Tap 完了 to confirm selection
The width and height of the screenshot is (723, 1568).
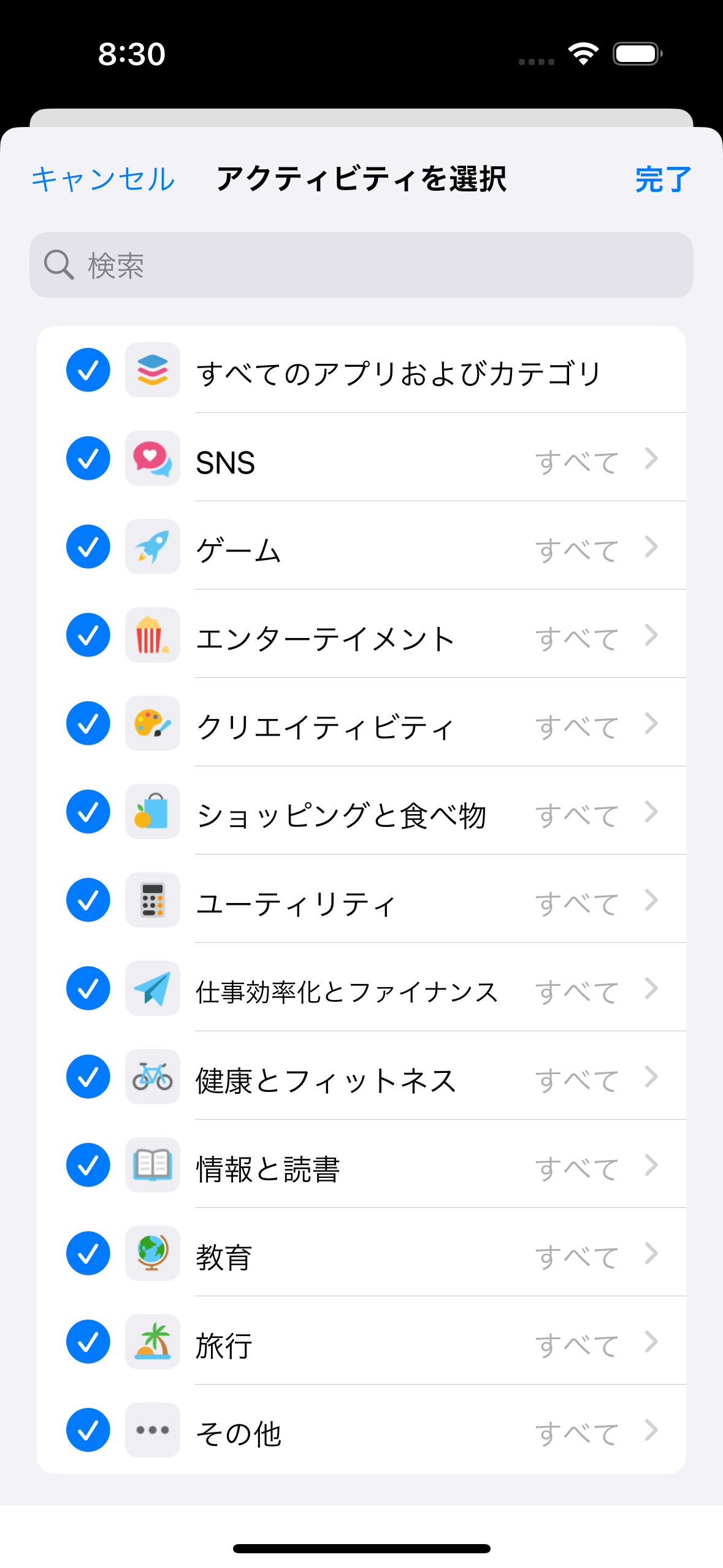click(x=664, y=179)
